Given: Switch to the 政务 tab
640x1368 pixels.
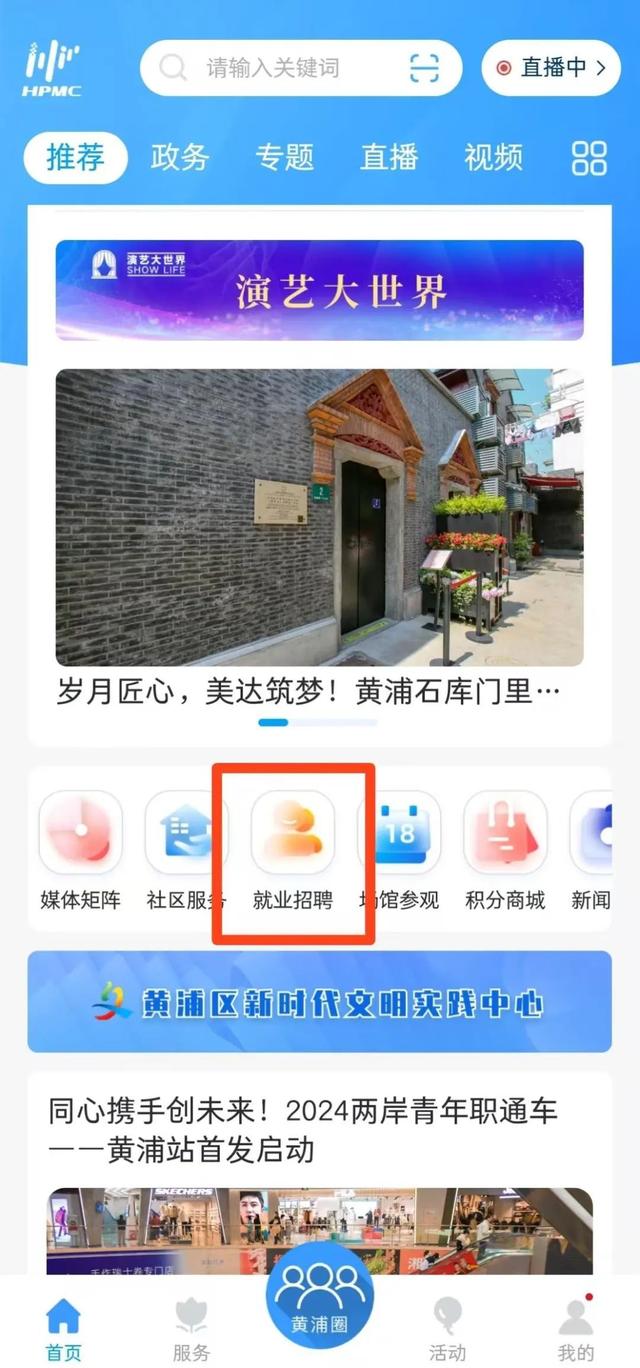Looking at the screenshot, I should point(180,157).
